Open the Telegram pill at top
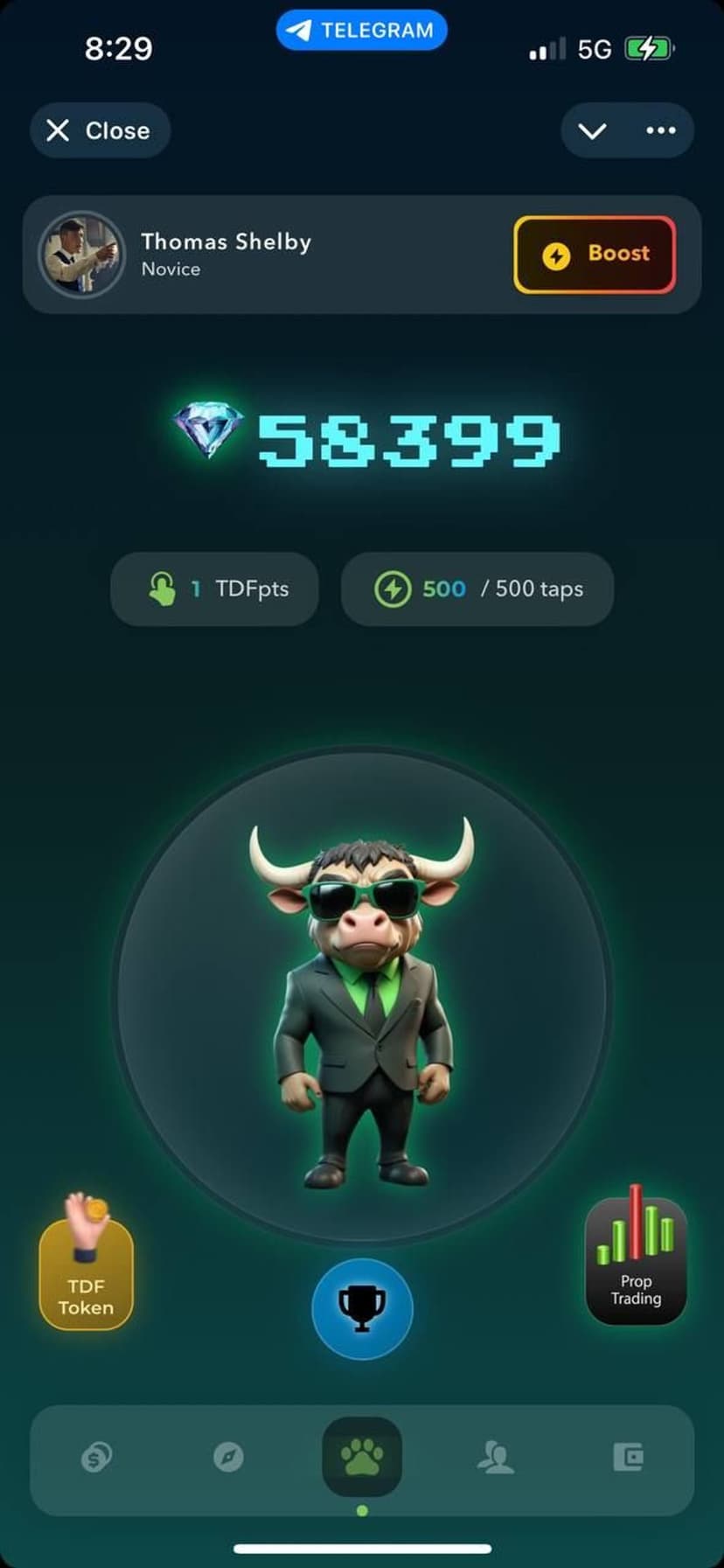Image resolution: width=724 pixels, height=1568 pixels. click(362, 31)
